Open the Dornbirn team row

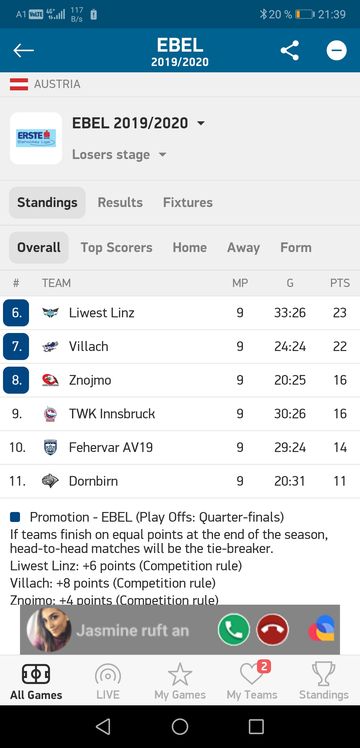[x=180, y=481]
